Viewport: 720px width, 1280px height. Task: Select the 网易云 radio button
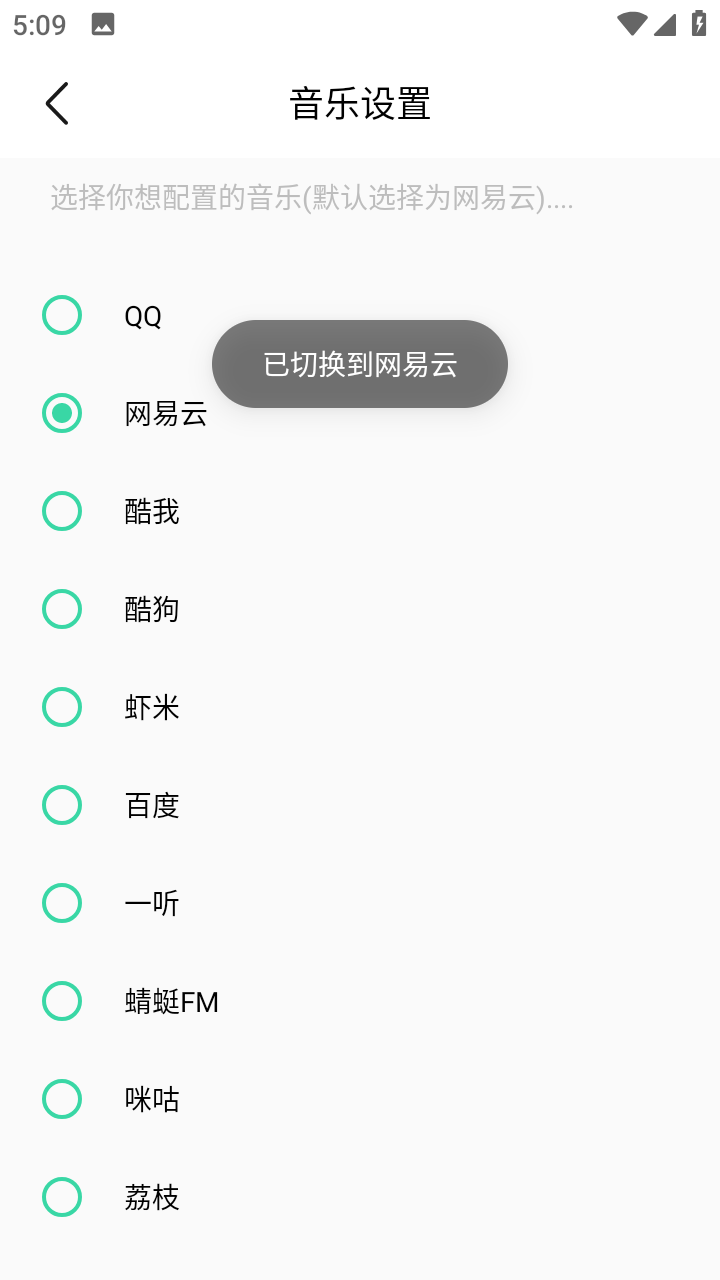point(62,413)
